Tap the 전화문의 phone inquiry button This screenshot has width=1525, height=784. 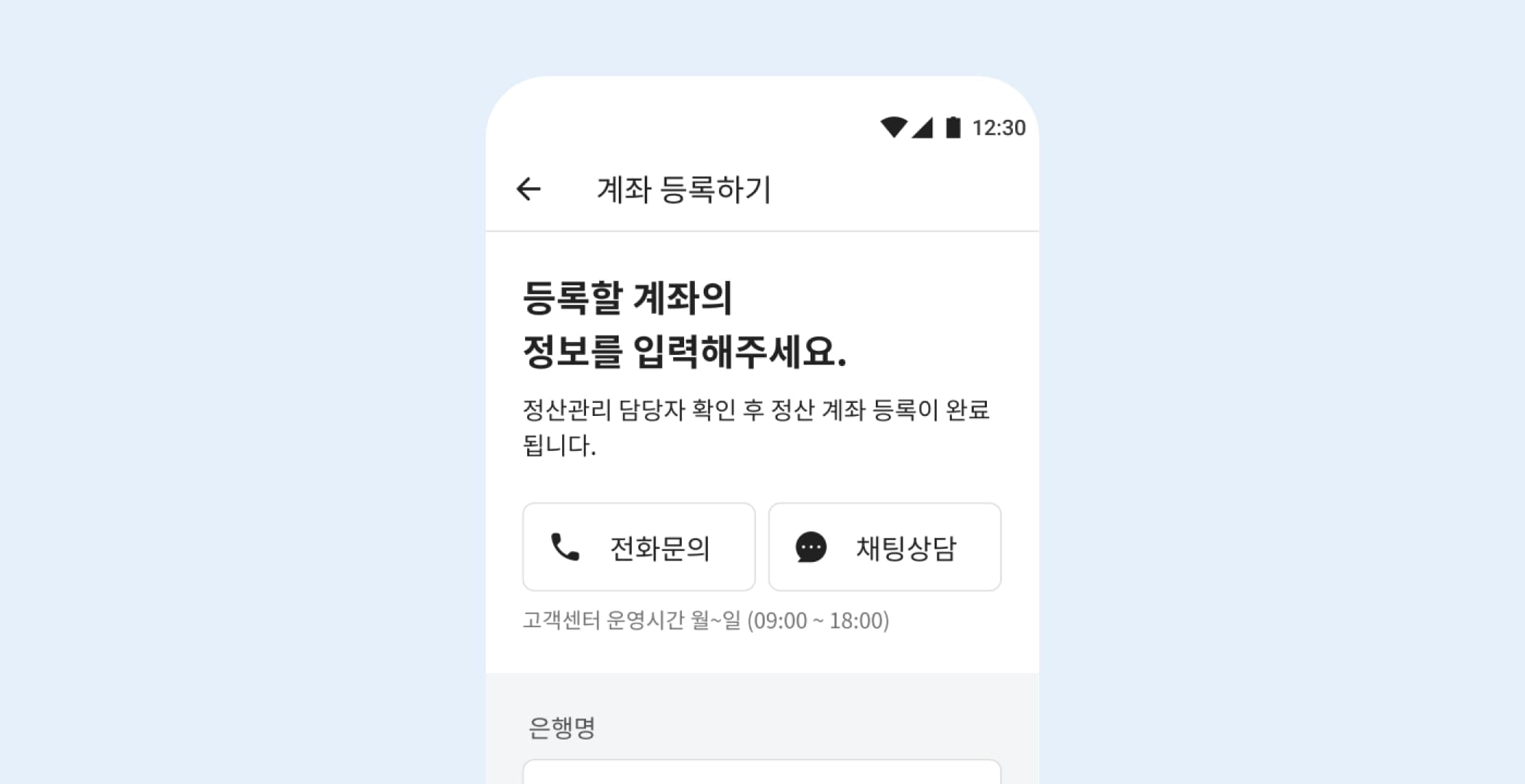tap(638, 547)
